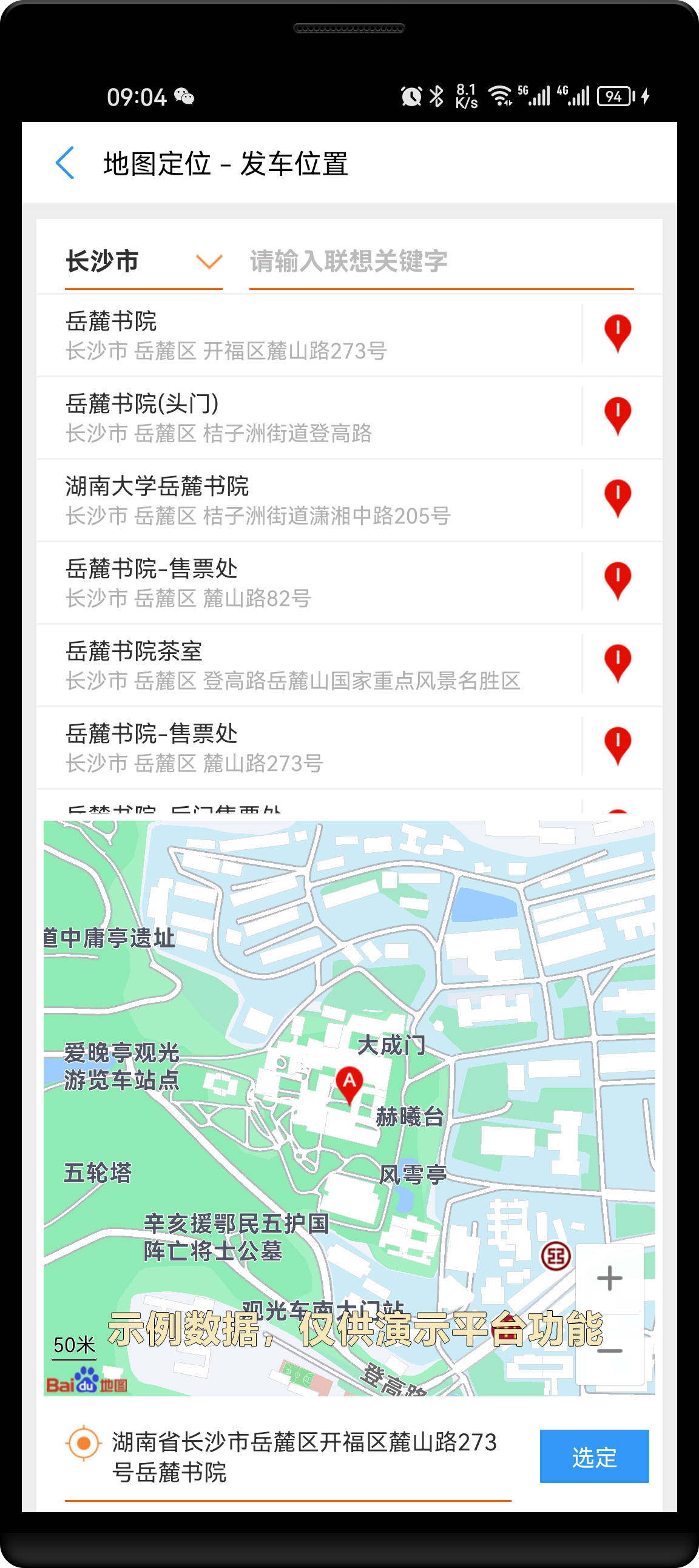The height and width of the screenshot is (1568, 699).
Task: Focus the 请输入联想关键字 search field
Action: pyautogui.click(x=441, y=262)
